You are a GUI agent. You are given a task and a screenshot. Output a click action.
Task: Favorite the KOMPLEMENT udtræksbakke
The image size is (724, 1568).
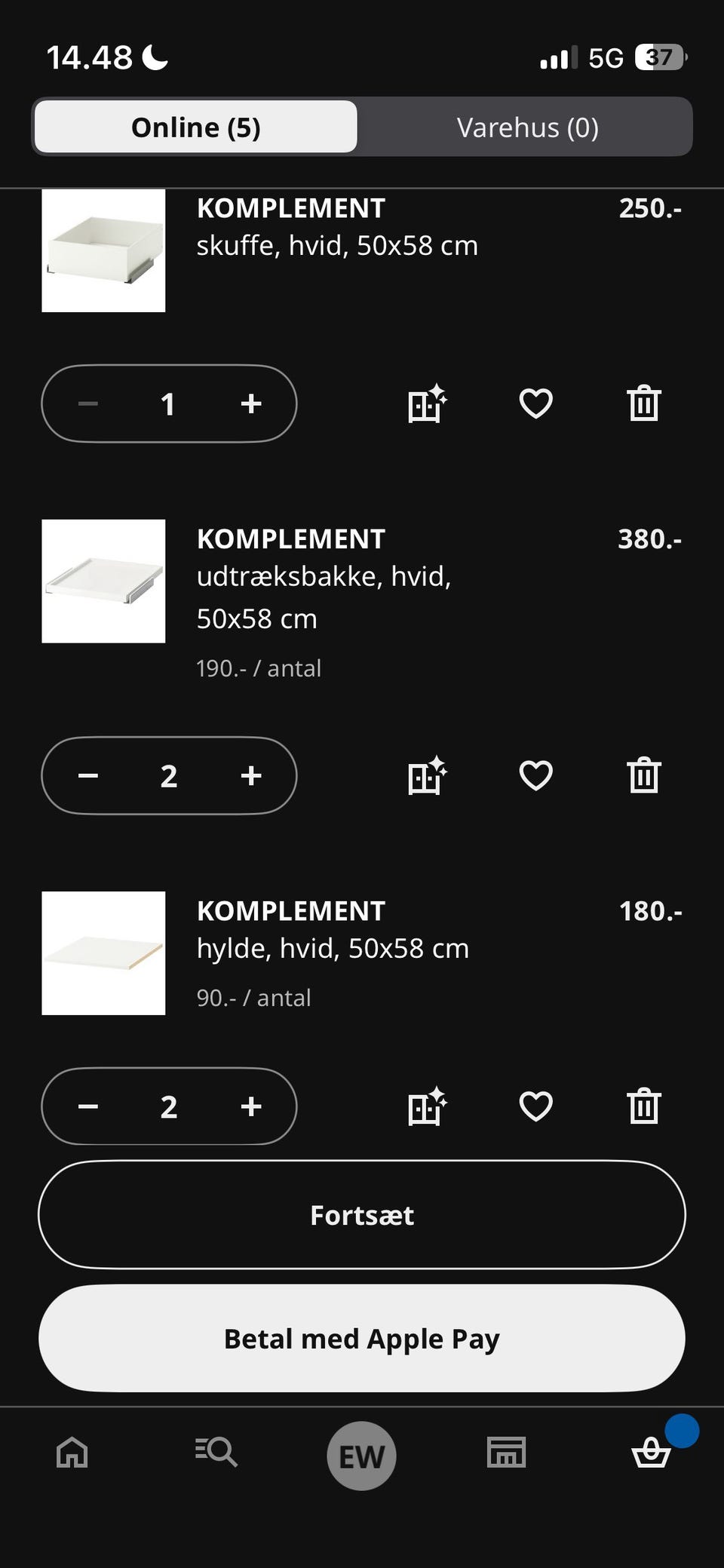(535, 776)
